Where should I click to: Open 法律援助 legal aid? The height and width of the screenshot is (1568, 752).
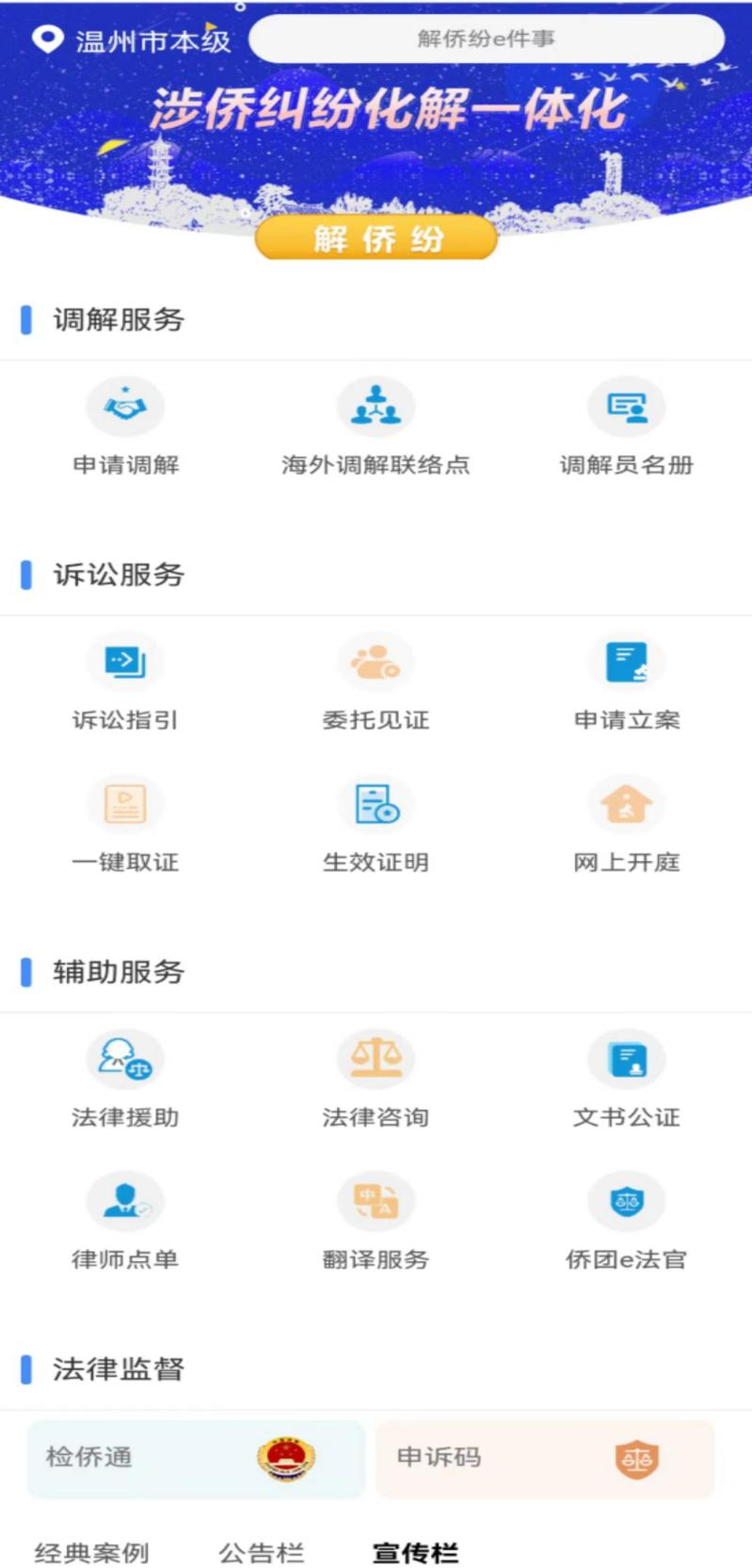125,1080
